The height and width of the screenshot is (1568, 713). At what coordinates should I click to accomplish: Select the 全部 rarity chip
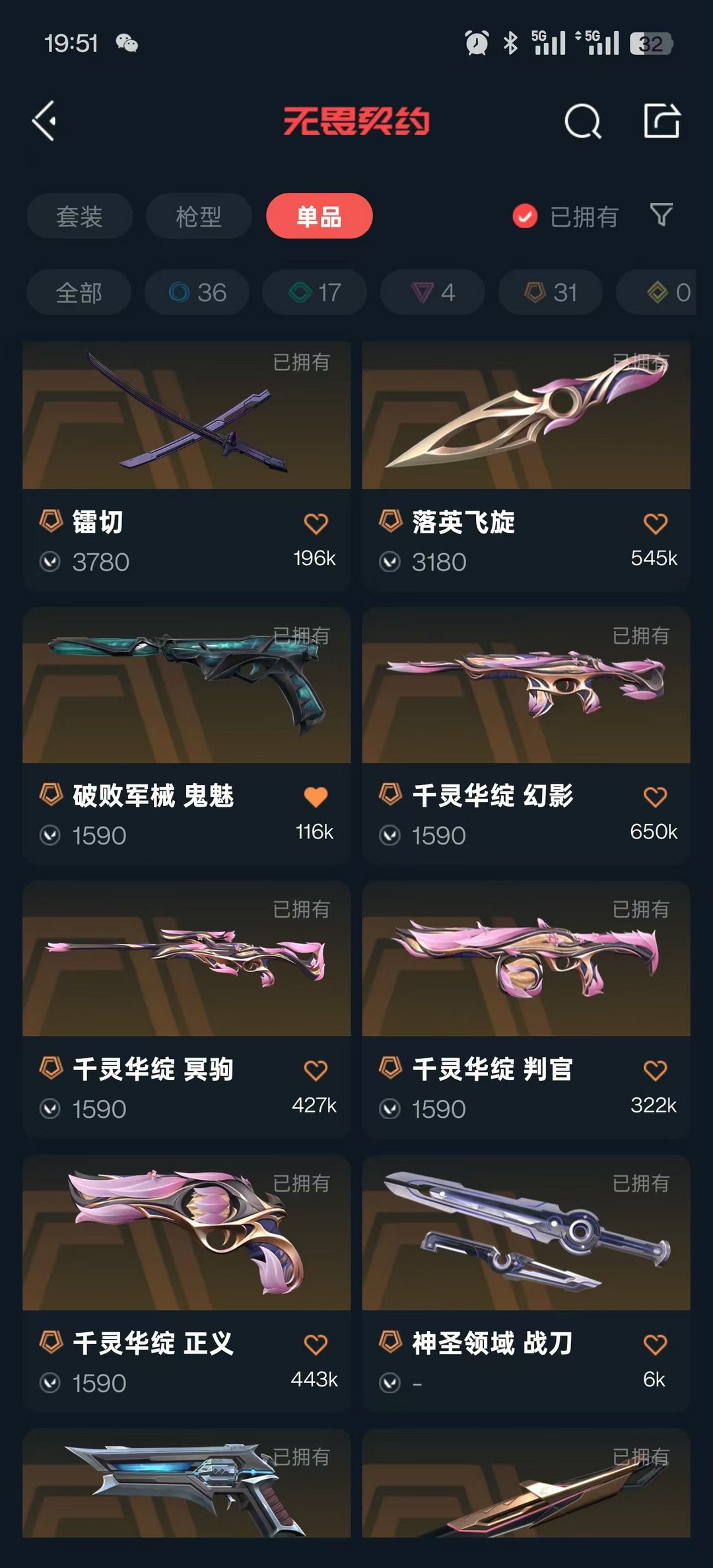pos(79,292)
